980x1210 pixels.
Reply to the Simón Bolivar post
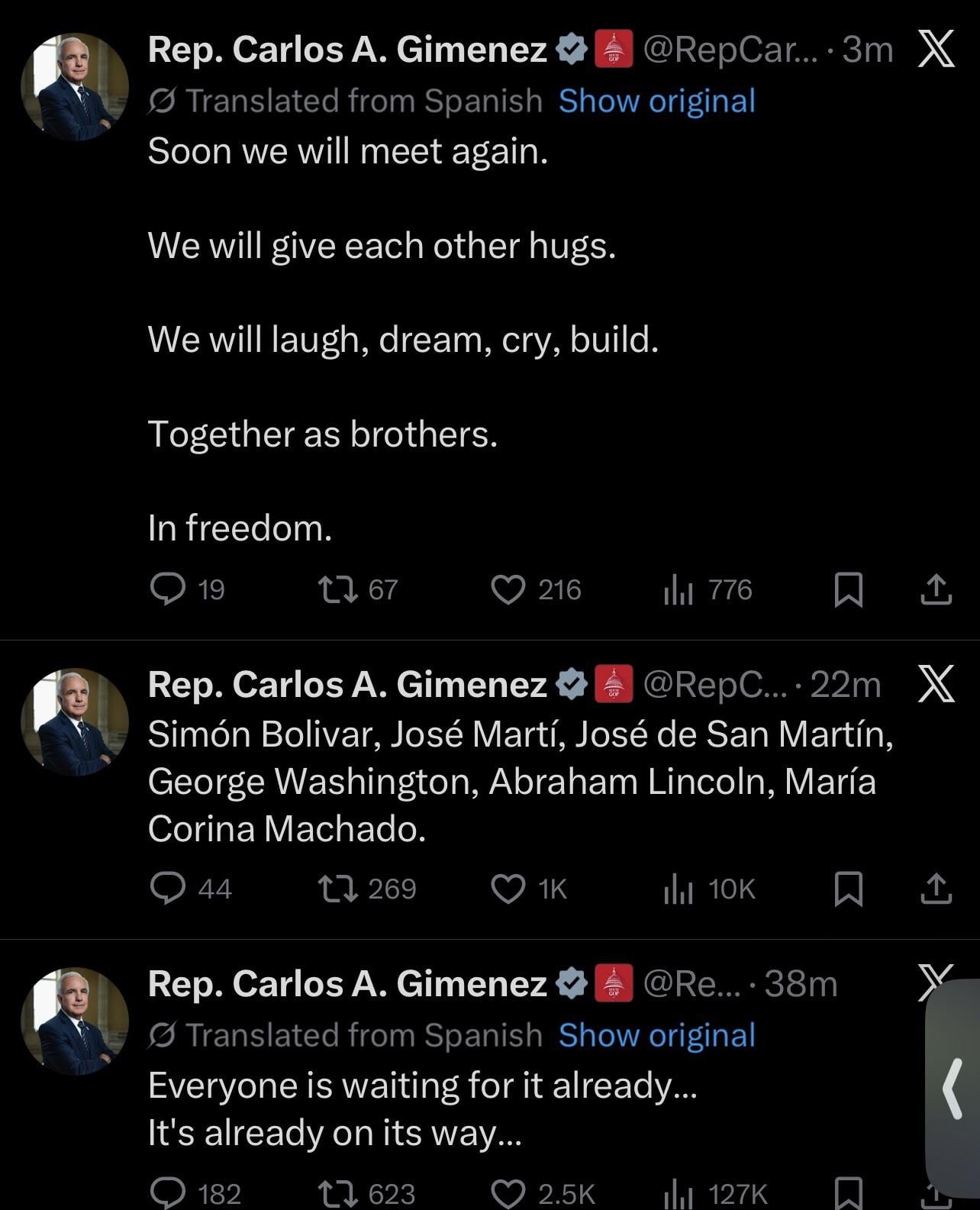click(167, 889)
